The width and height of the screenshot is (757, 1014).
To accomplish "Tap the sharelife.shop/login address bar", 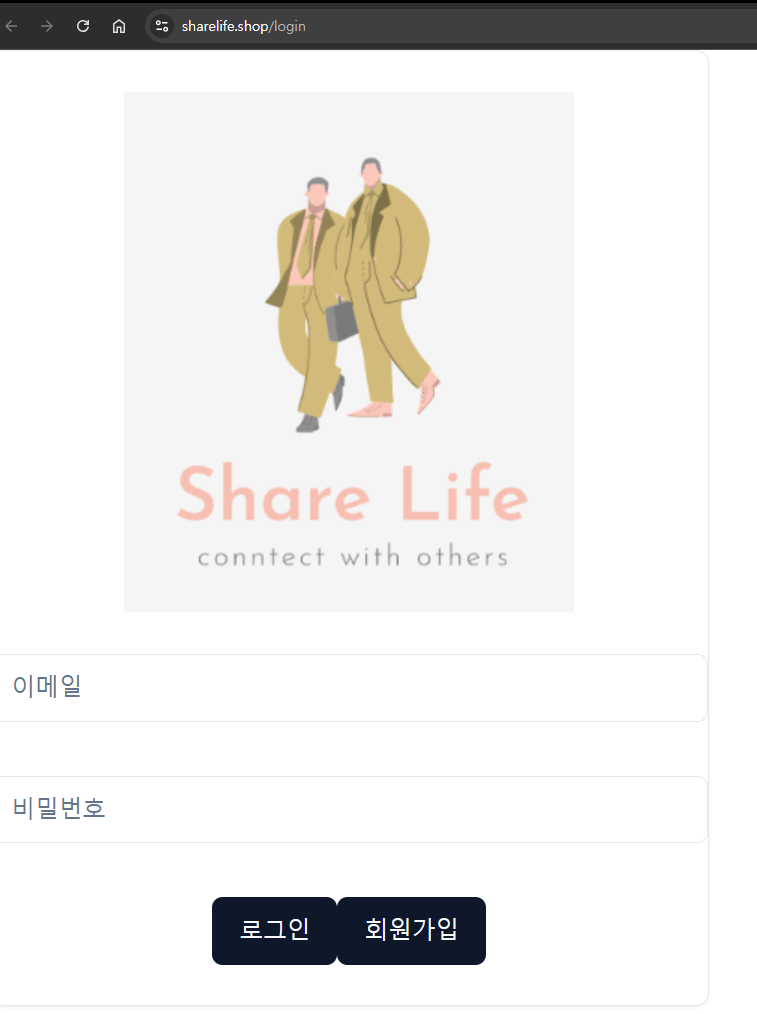I will pos(400,26).
